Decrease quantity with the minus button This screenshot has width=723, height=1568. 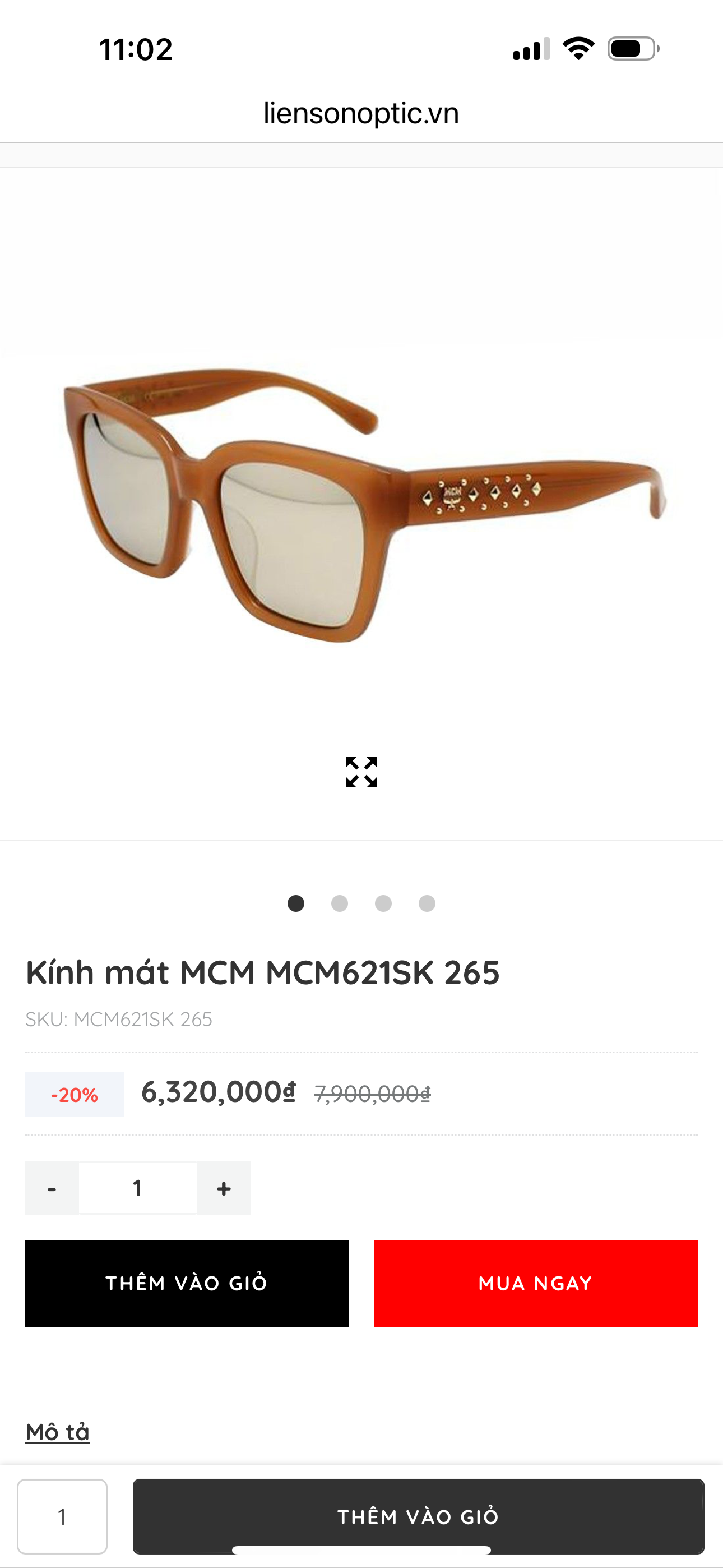point(52,1188)
